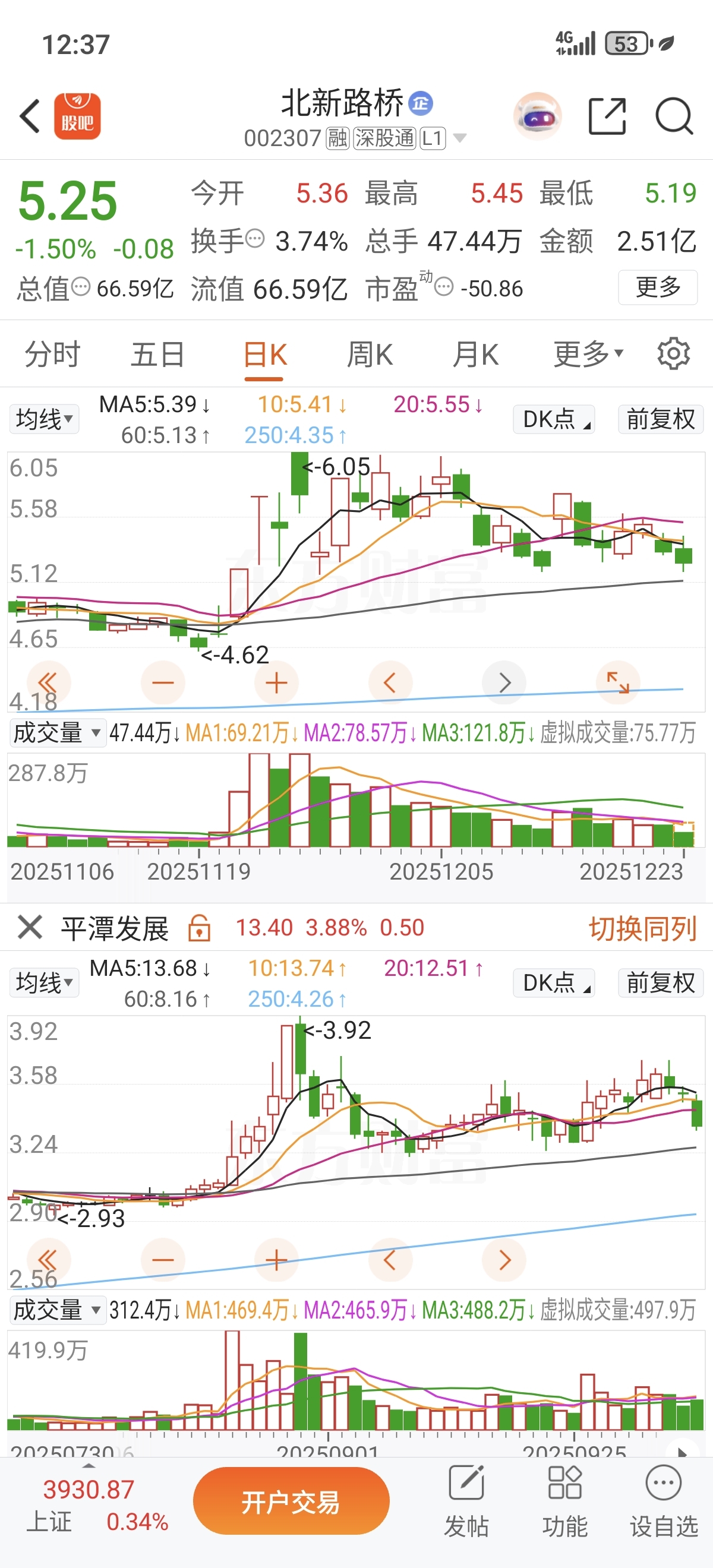Viewport: 713px width, 1568px height.
Task: Open the search magnifier
Action: 674,116
